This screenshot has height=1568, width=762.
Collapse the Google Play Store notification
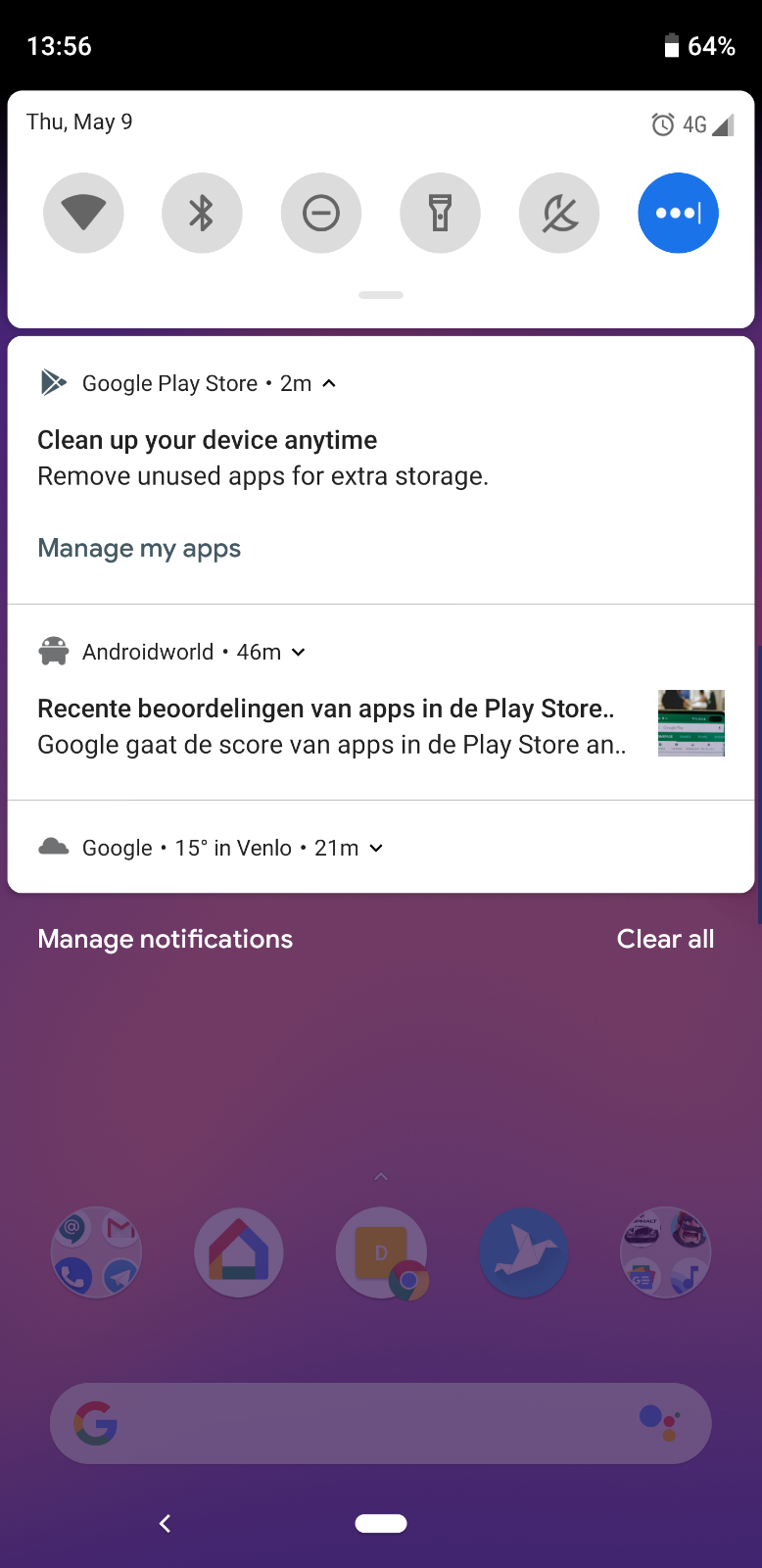329,383
